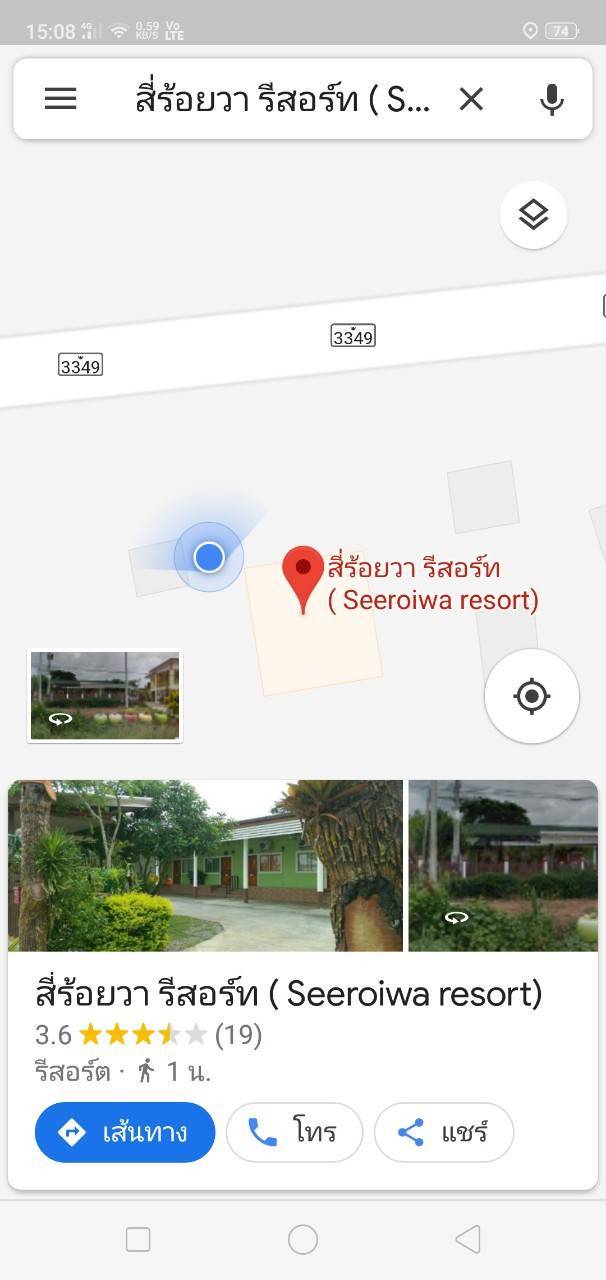
Task: Tap the search field showing สี่ร้อยวา รีสอร์ท
Action: pos(282,98)
